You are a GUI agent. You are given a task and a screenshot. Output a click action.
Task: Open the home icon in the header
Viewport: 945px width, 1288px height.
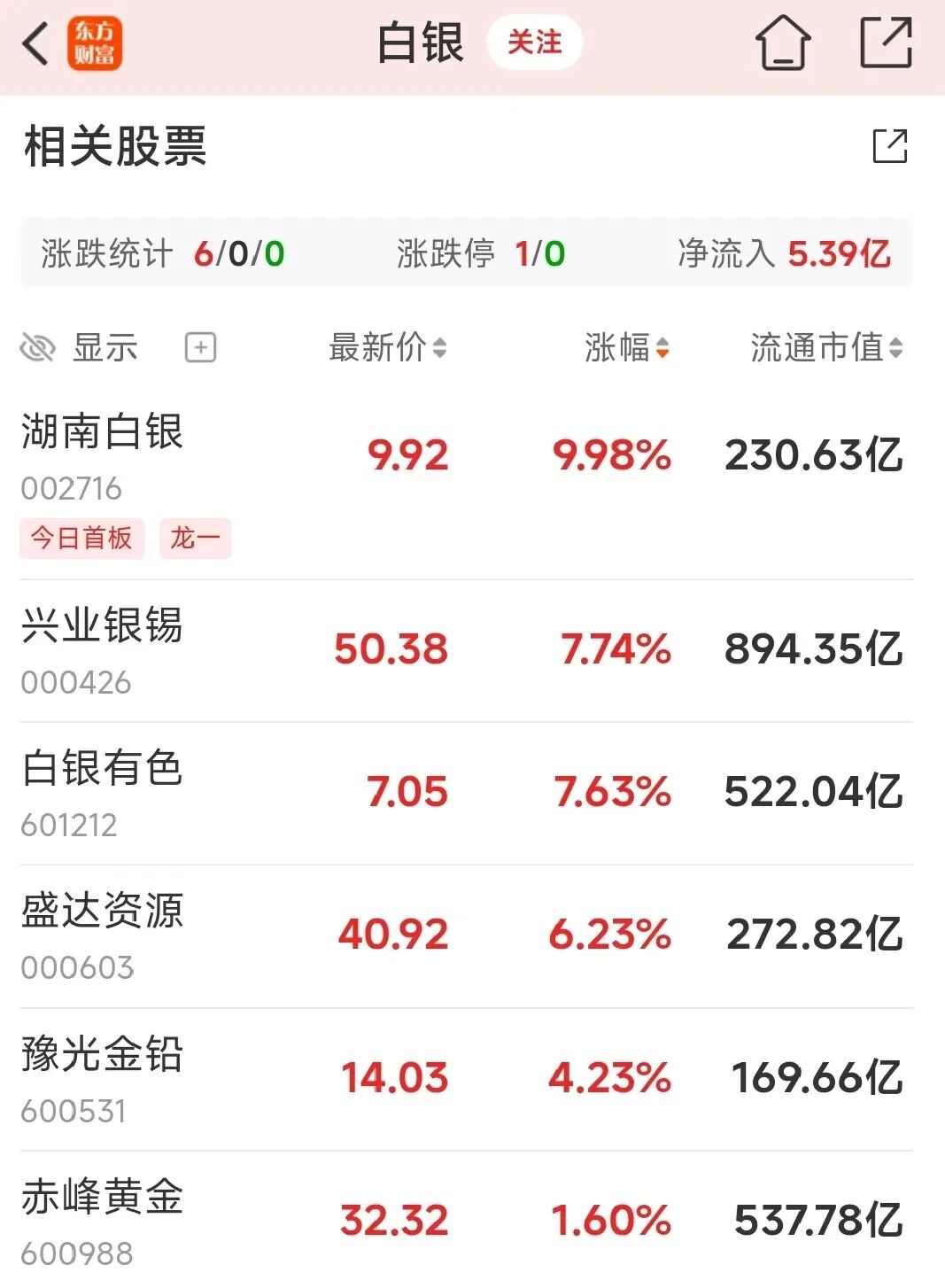(x=783, y=43)
